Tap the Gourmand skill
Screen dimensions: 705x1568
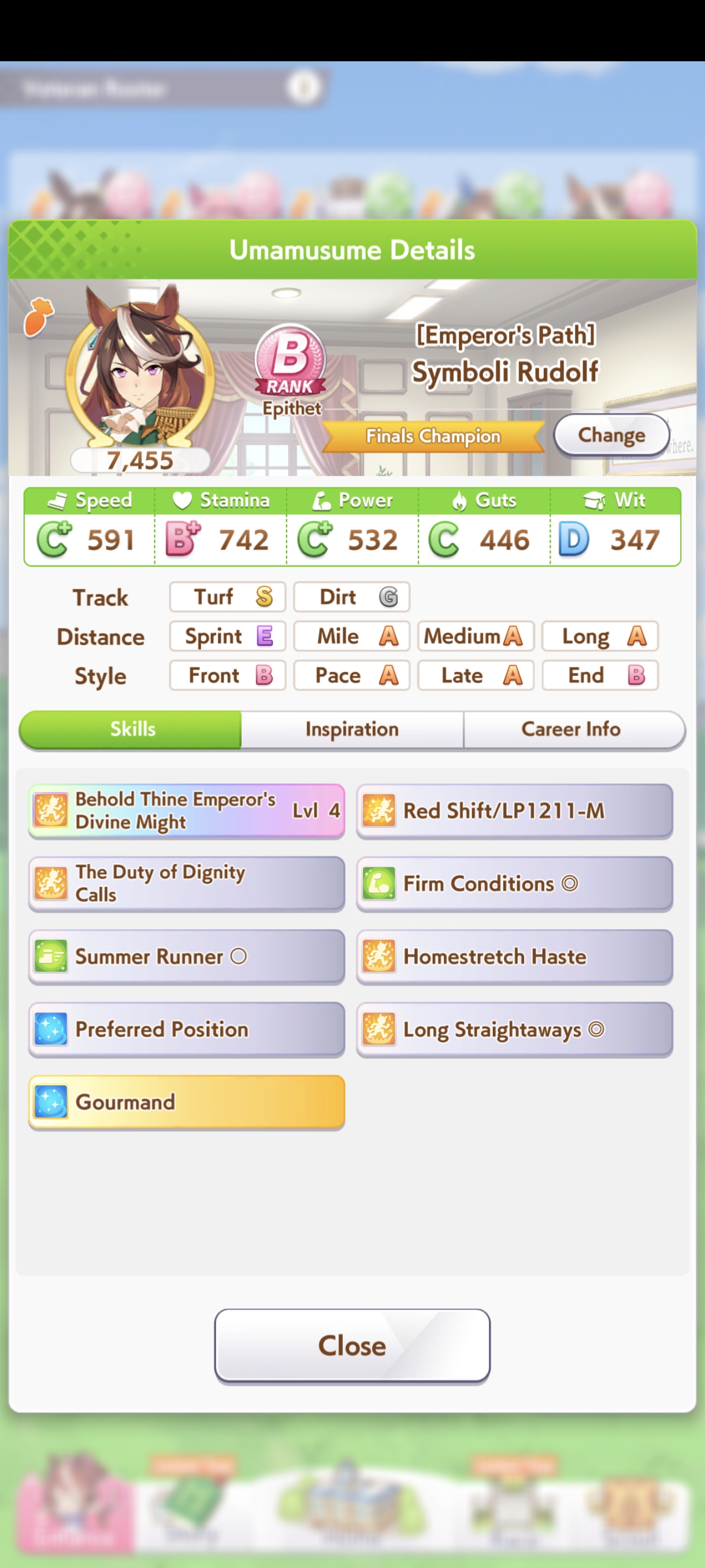(x=187, y=1103)
